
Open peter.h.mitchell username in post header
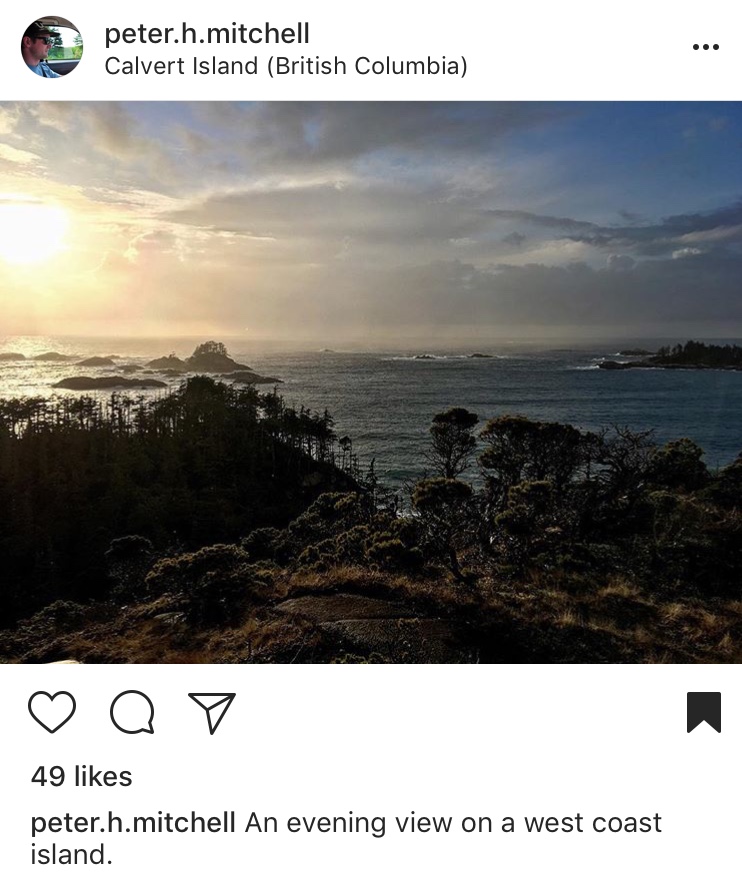click(207, 34)
